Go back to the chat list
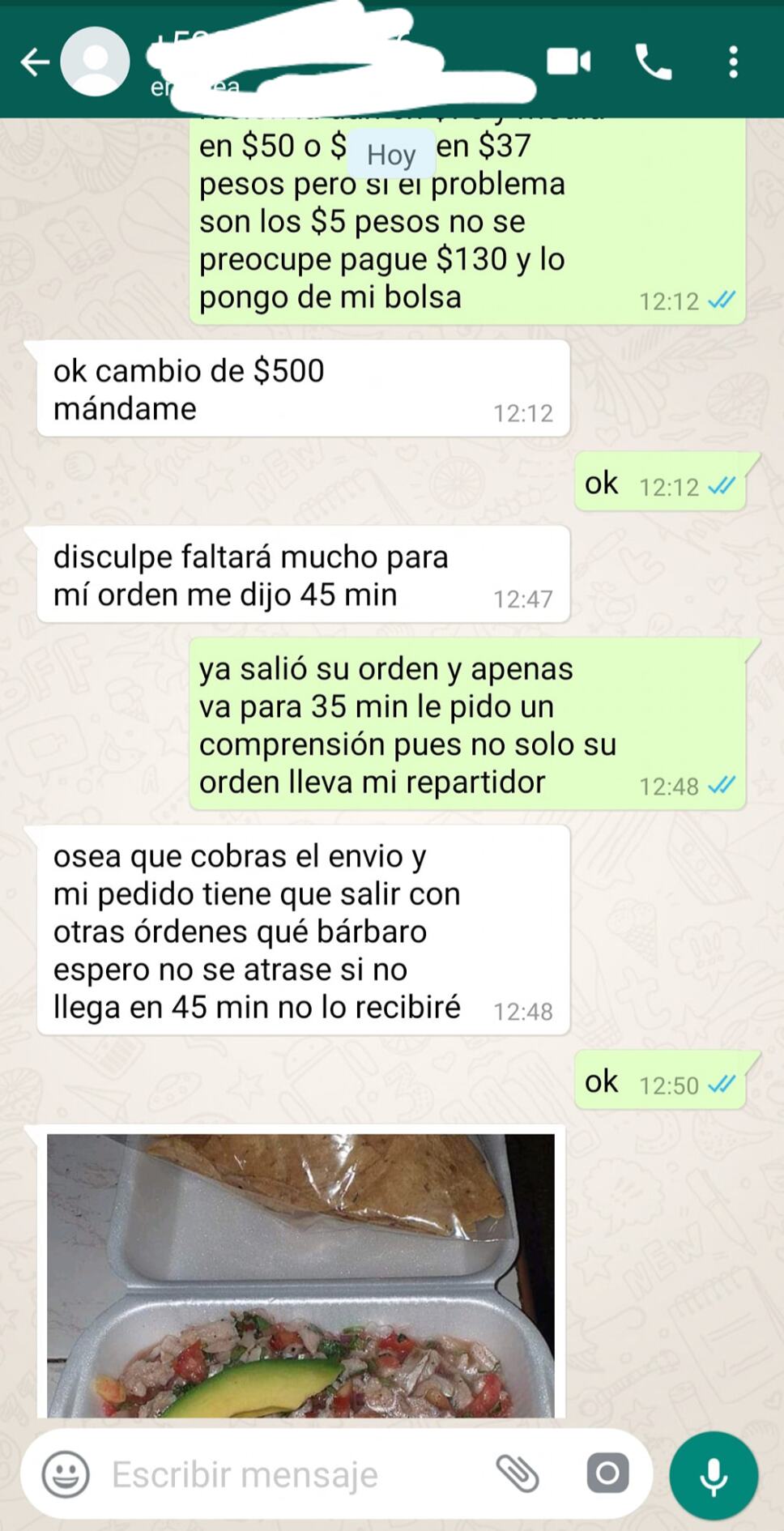 point(34,62)
